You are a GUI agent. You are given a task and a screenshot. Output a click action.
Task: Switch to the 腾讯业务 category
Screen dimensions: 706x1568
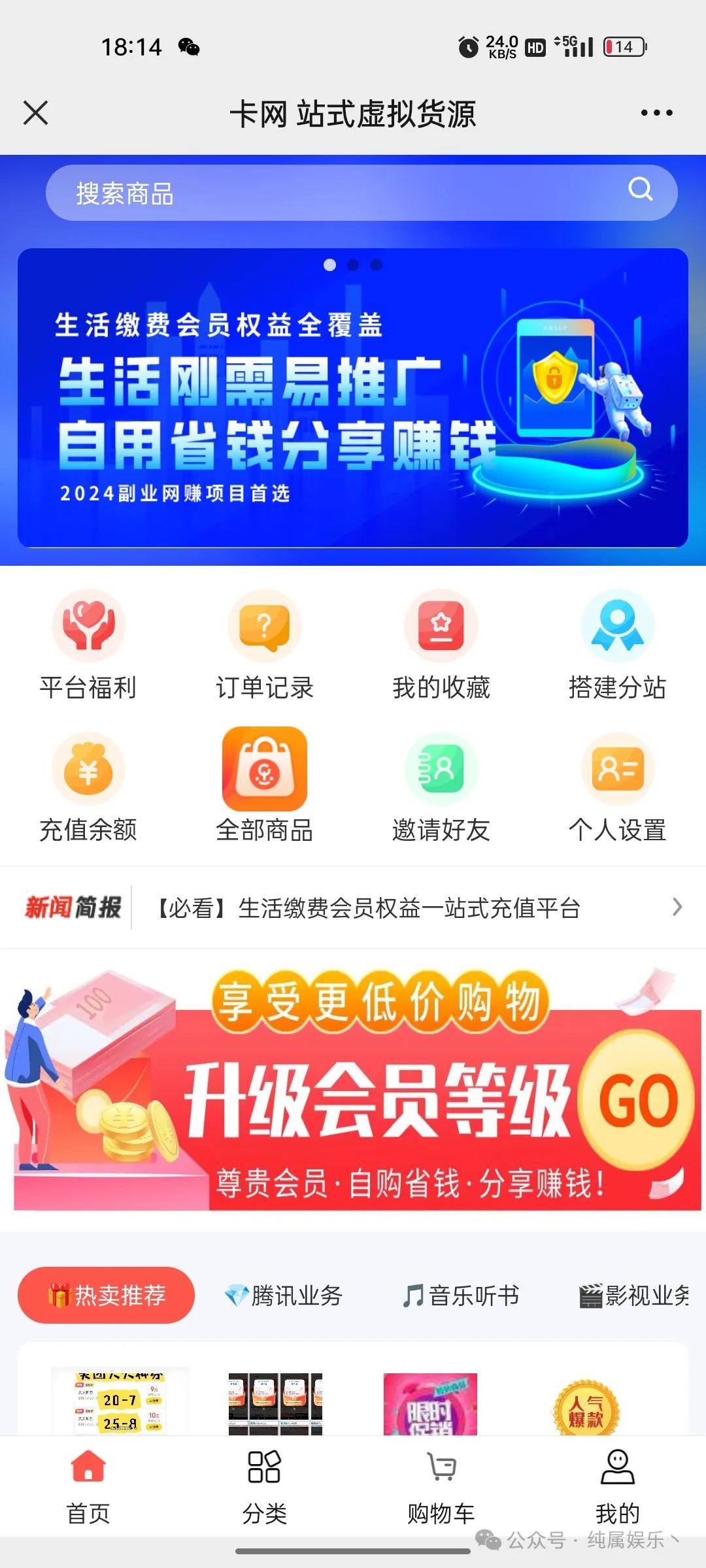tap(284, 1295)
